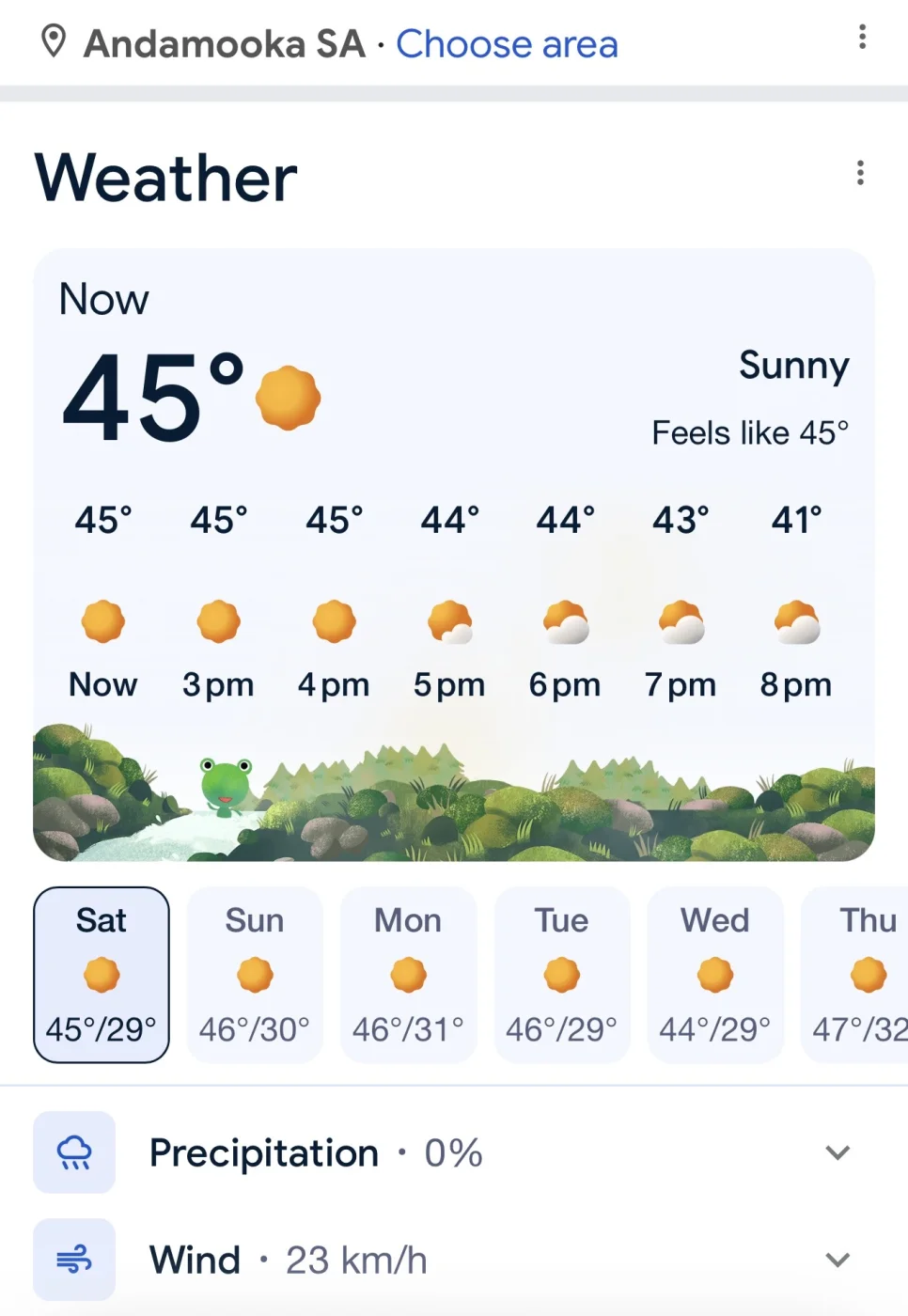View the Tue forecast
This screenshot has width=908, height=1316.
tap(561, 975)
